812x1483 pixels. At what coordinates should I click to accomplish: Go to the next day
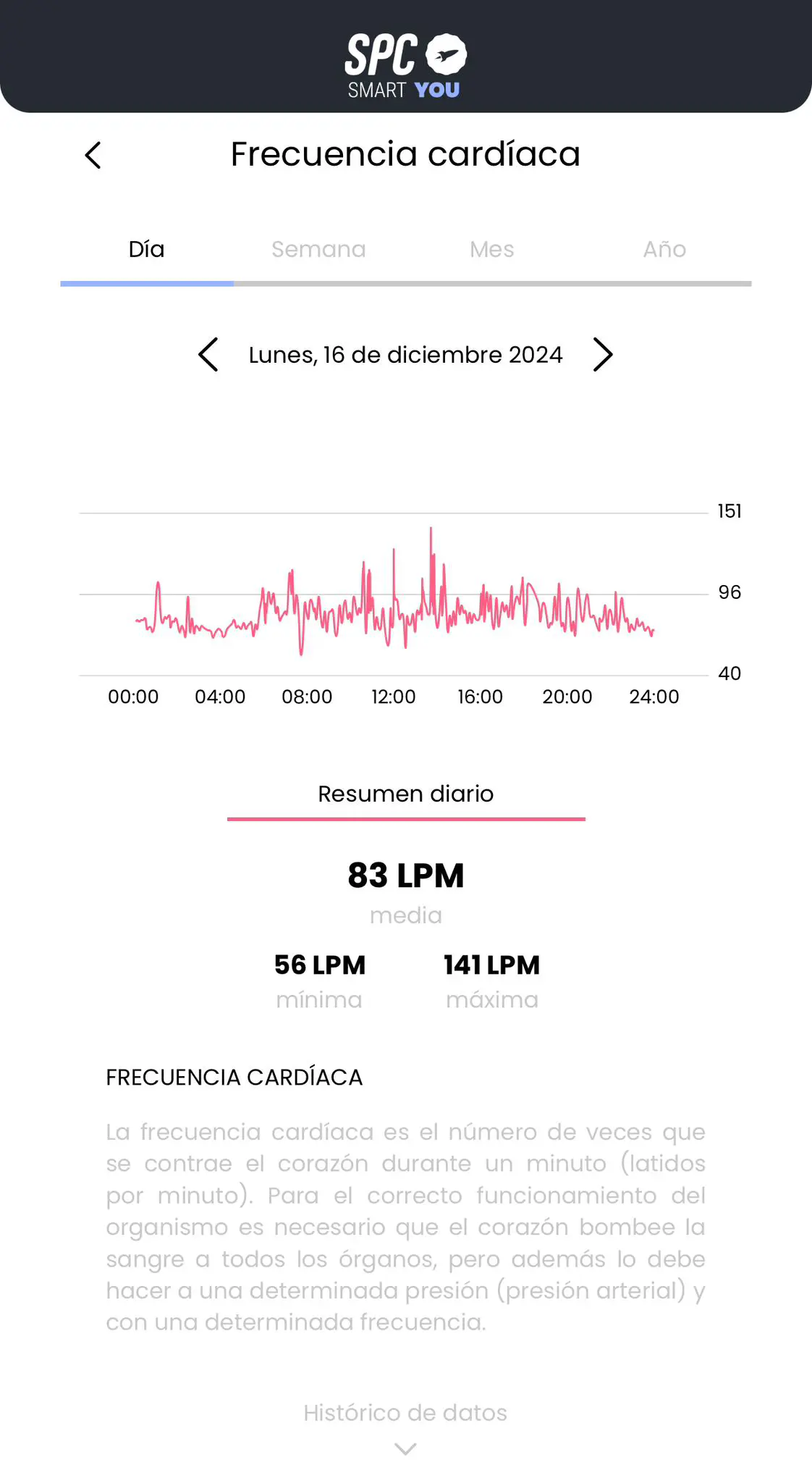pyautogui.click(x=603, y=355)
